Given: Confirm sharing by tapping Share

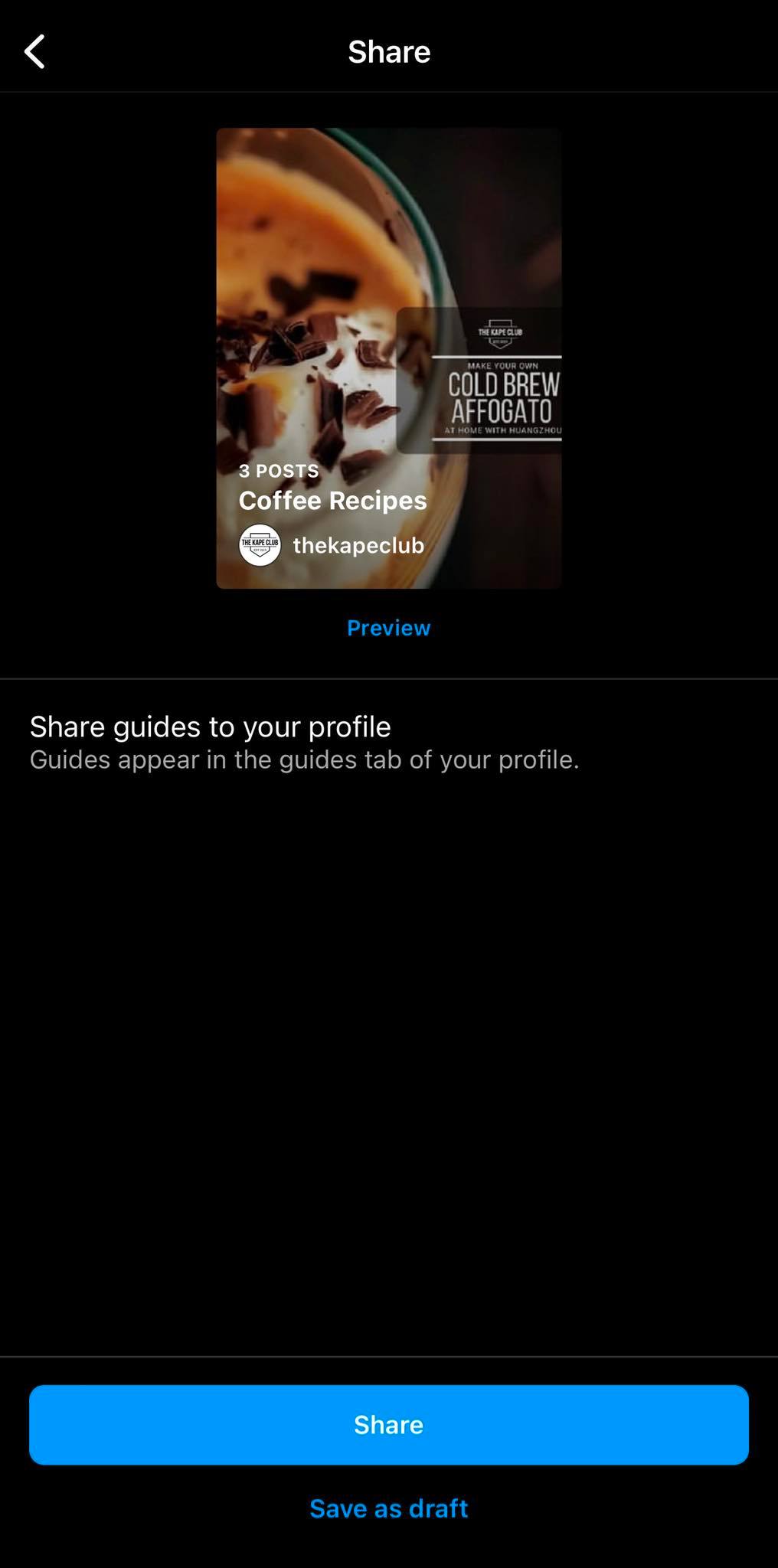Looking at the screenshot, I should [388, 1424].
